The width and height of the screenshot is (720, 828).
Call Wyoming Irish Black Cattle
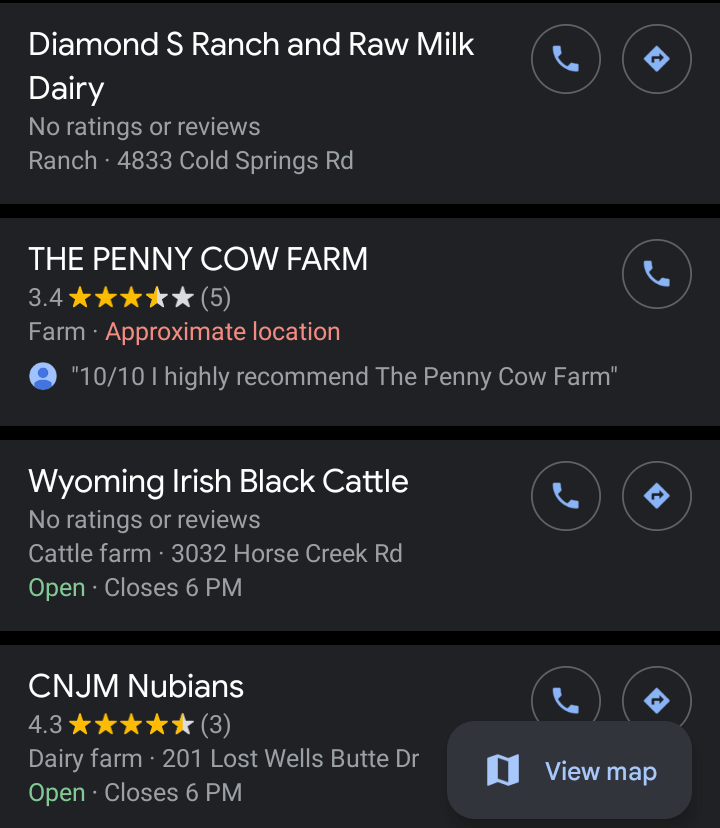pyautogui.click(x=566, y=496)
